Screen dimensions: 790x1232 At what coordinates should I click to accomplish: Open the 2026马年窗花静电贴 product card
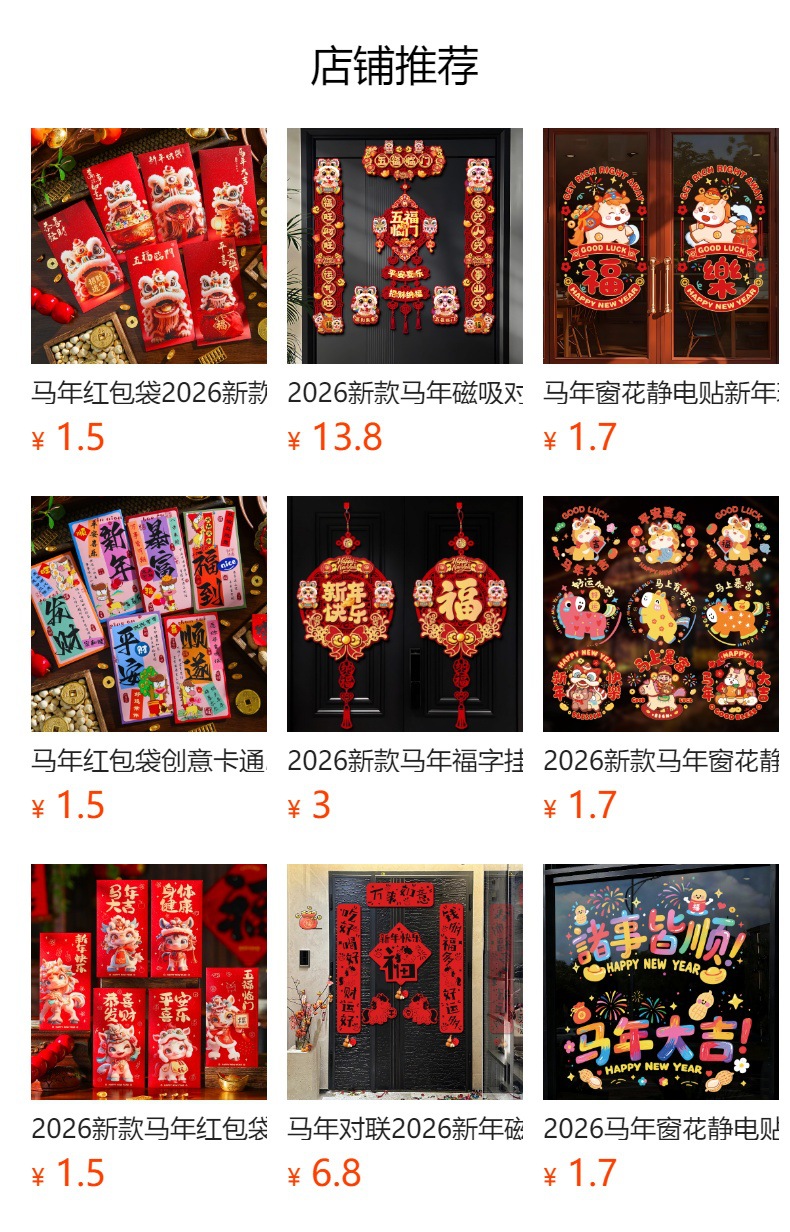click(660, 982)
